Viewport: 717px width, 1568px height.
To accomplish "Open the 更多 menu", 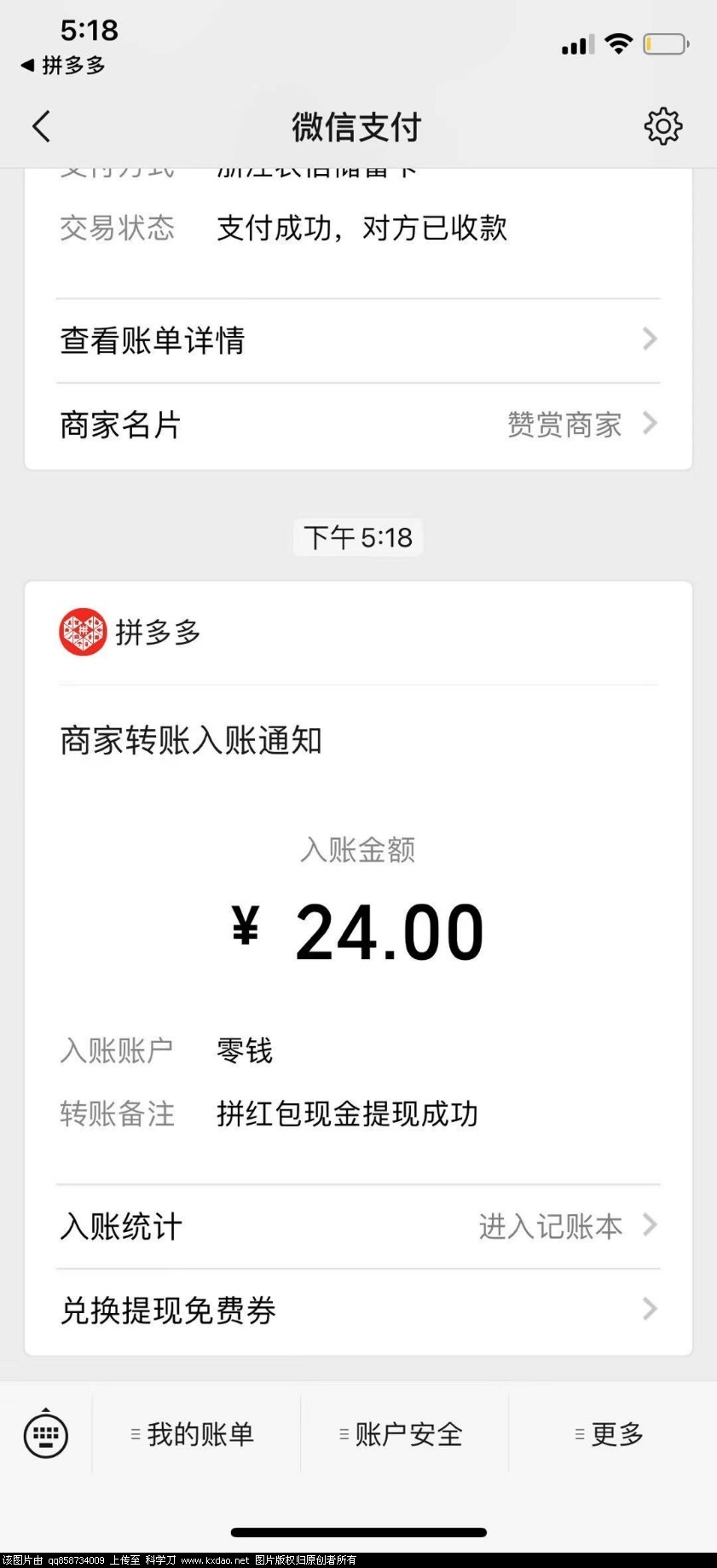I will click(614, 1435).
